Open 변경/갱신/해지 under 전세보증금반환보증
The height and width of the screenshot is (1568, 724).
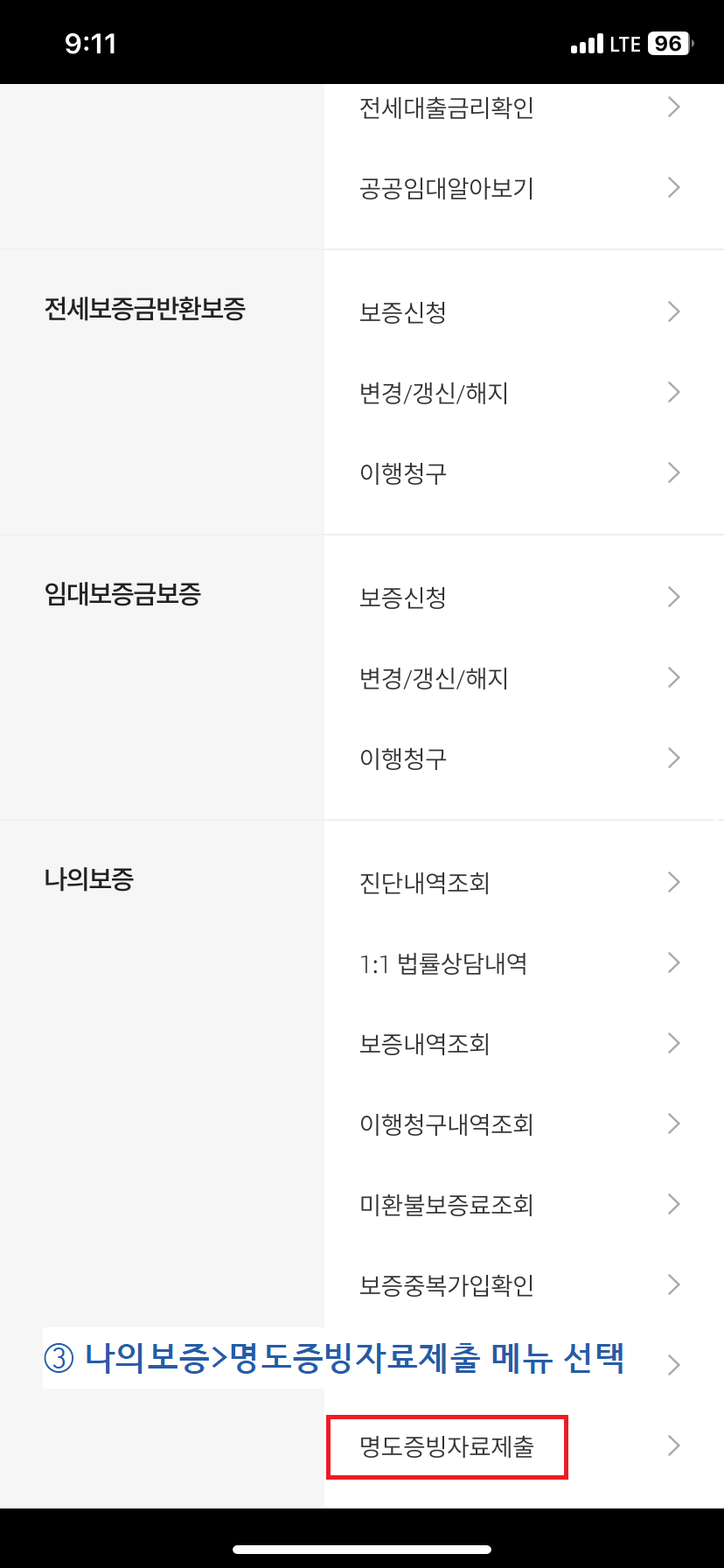pos(434,393)
